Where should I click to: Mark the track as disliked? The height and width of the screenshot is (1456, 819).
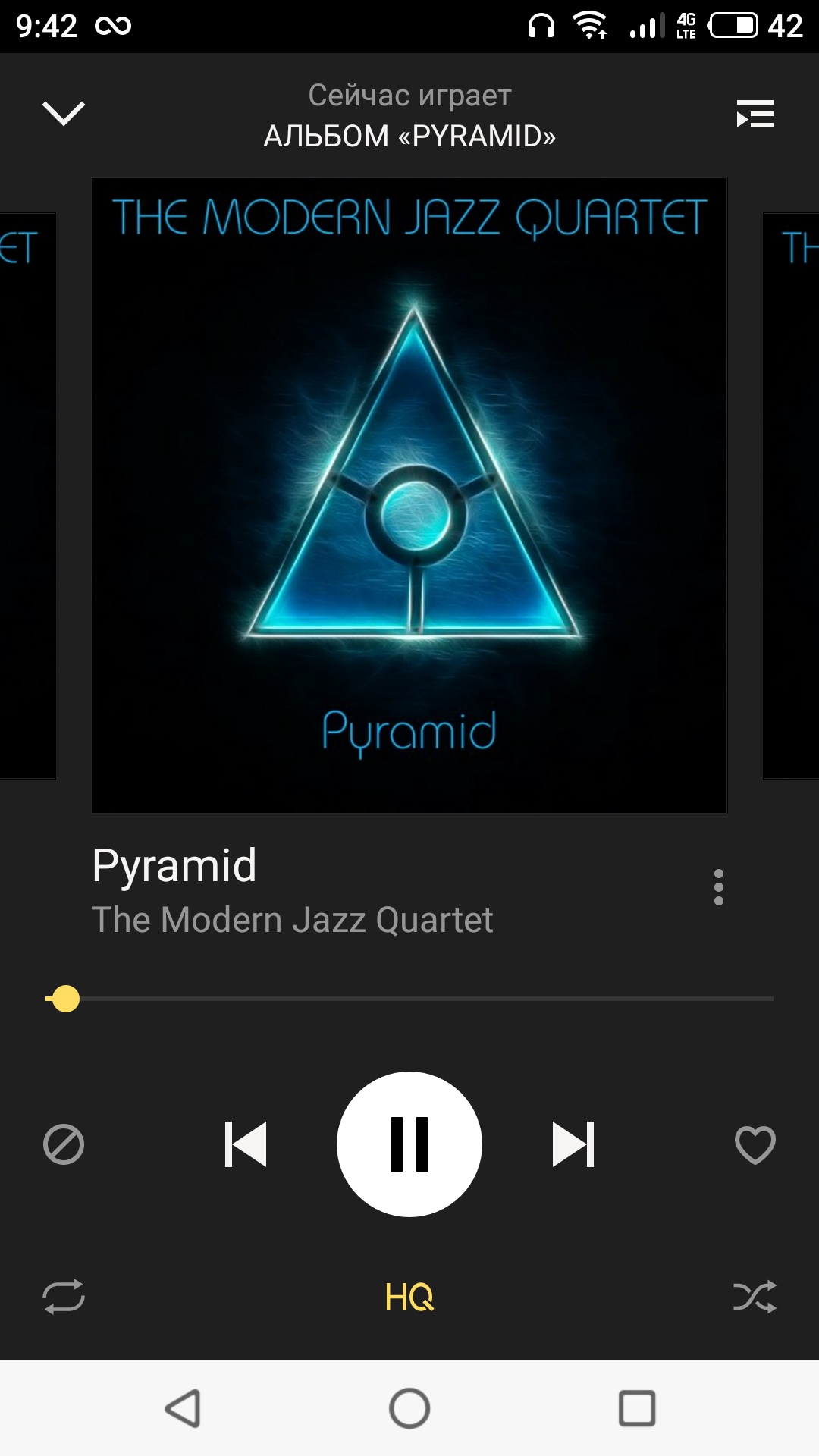pos(64,1144)
